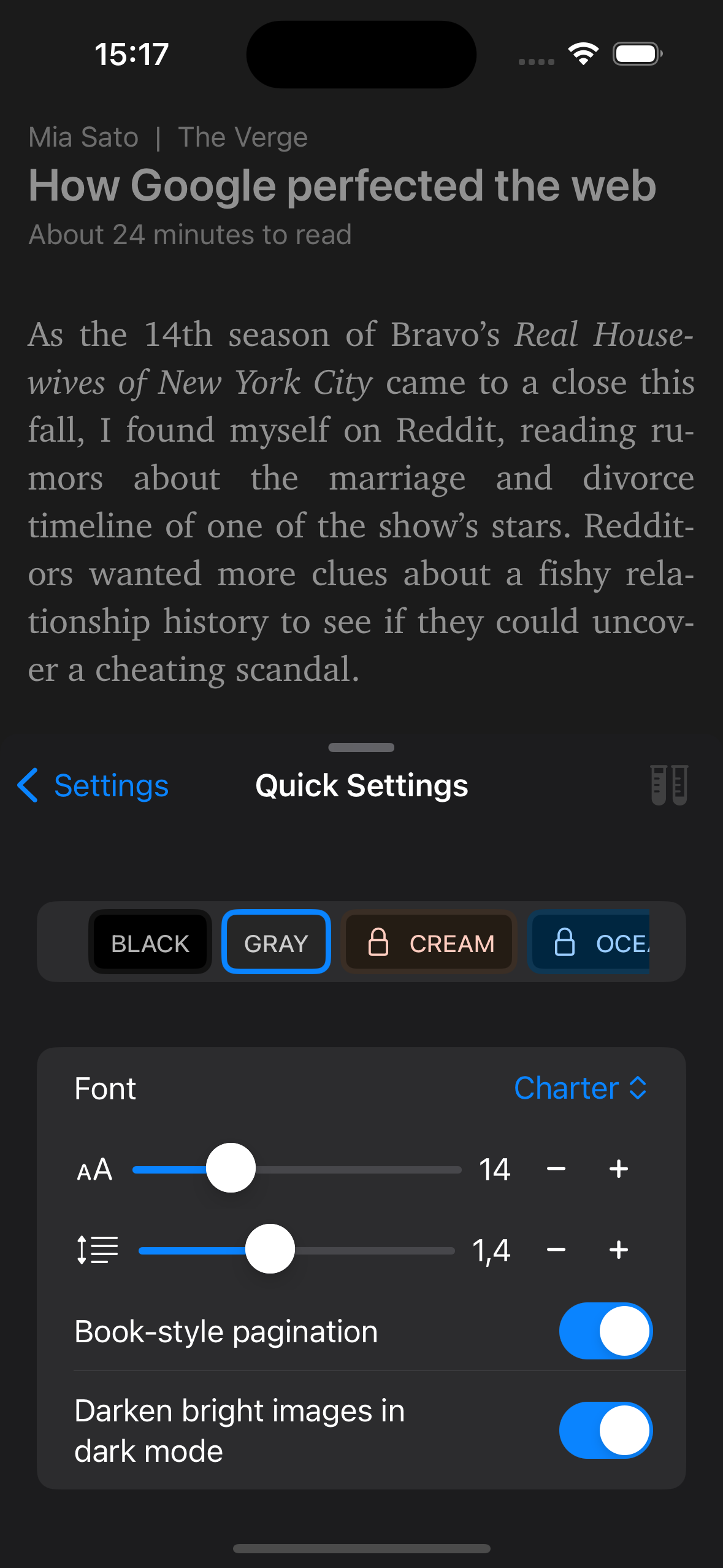Select the Gray theme
The width and height of the screenshot is (723, 1568).
click(x=276, y=943)
